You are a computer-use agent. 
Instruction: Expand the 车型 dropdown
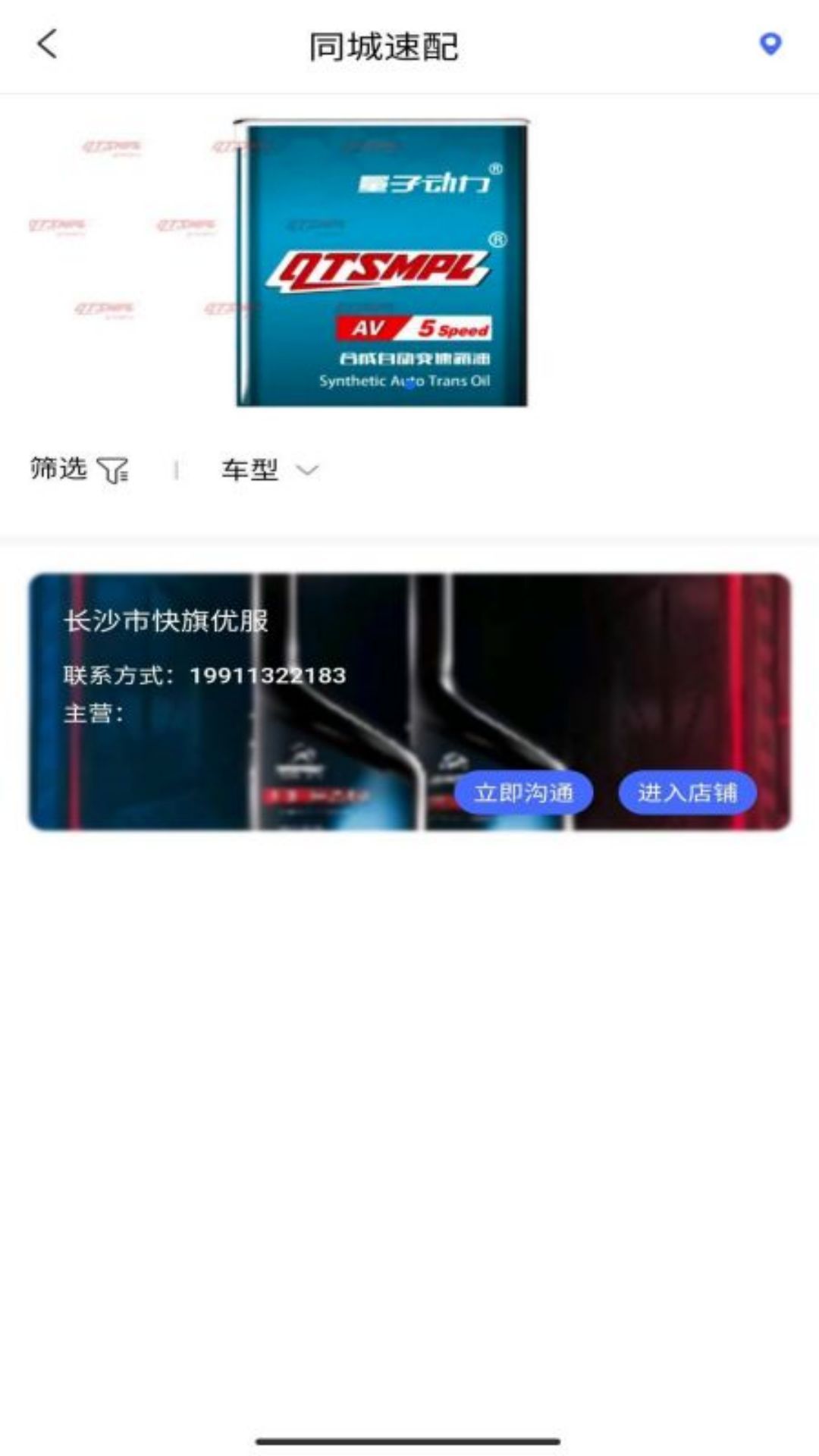click(x=269, y=470)
